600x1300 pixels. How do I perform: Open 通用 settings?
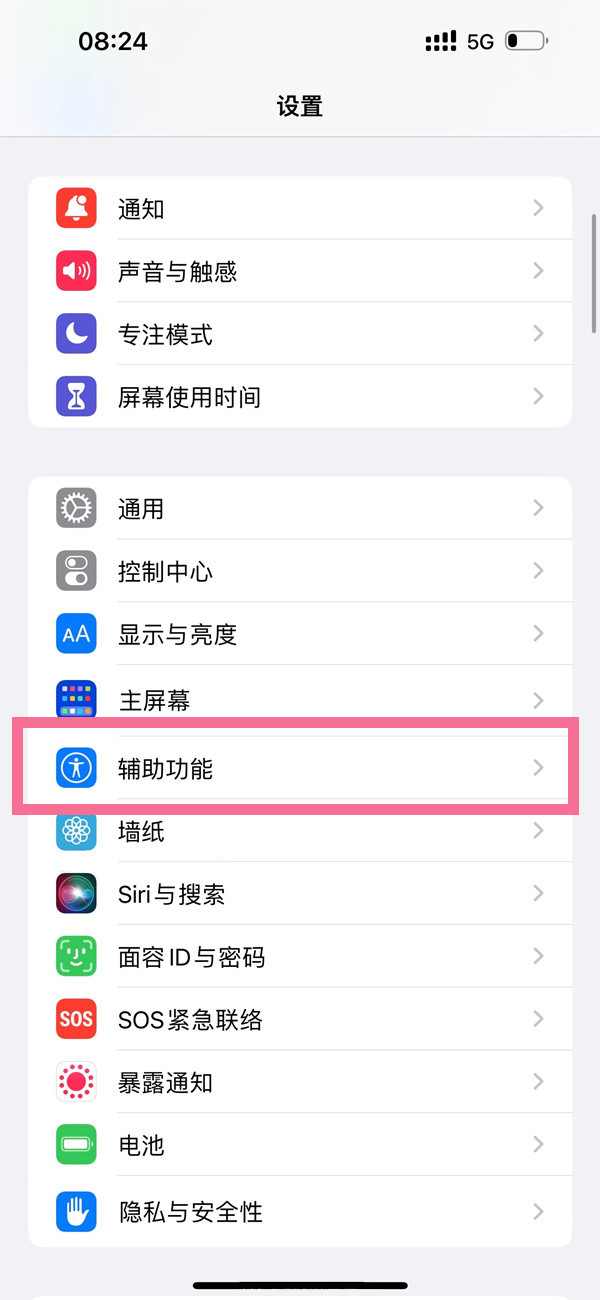pyautogui.click(x=300, y=508)
